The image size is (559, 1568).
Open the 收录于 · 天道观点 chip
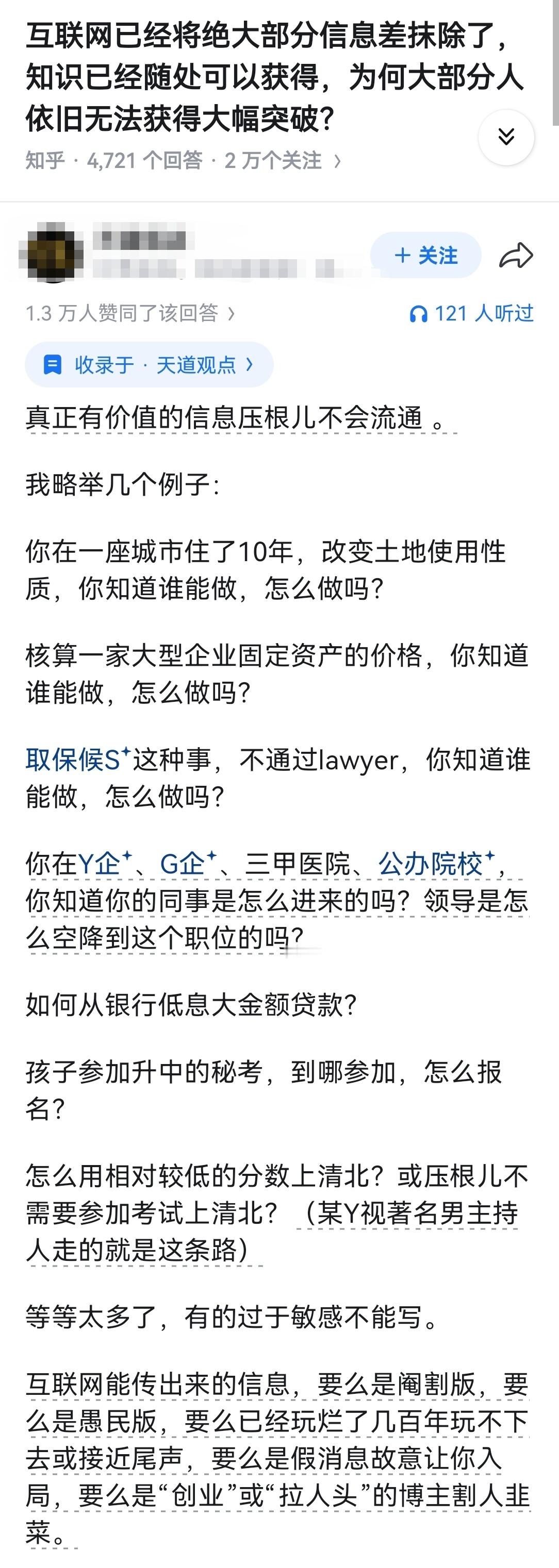click(x=149, y=364)
